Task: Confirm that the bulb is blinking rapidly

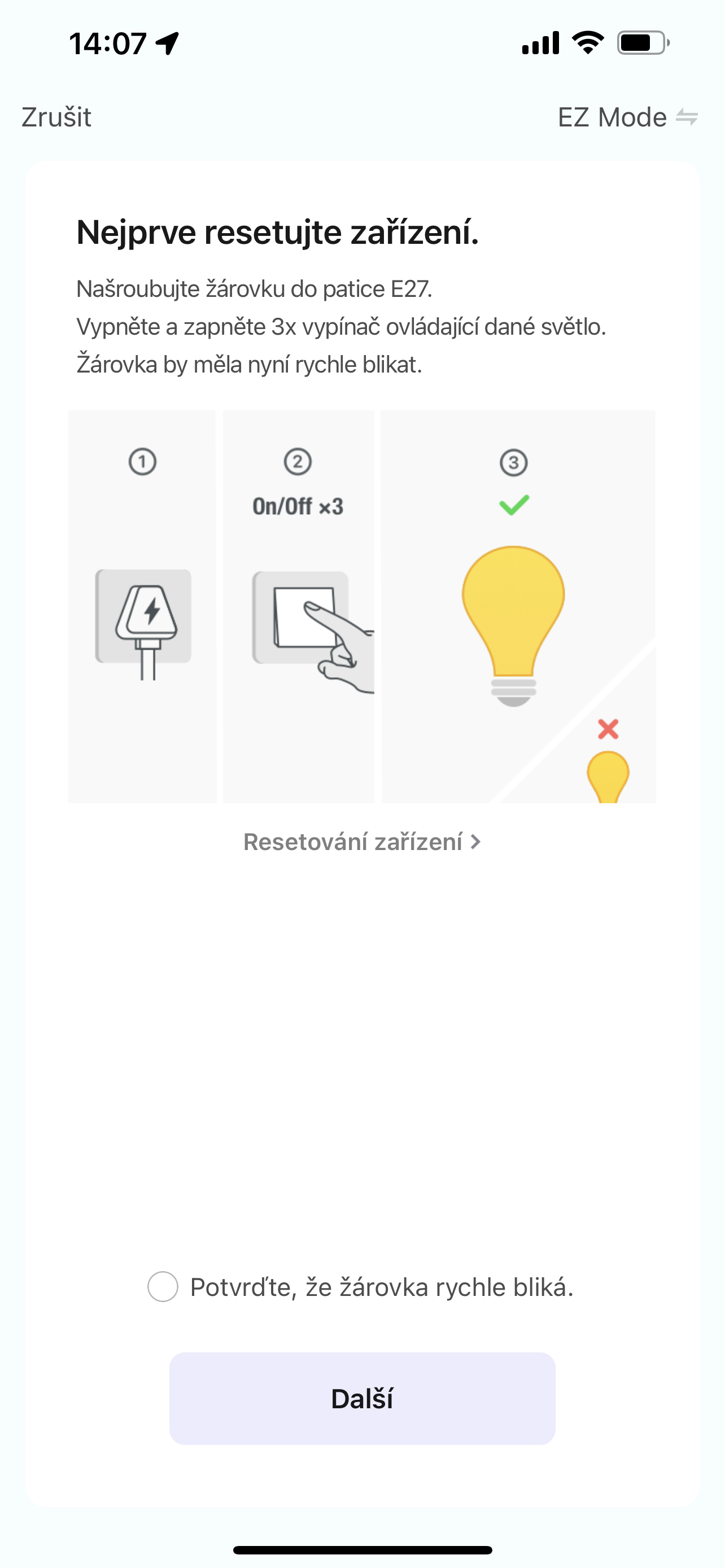Action: [163, 1286]
